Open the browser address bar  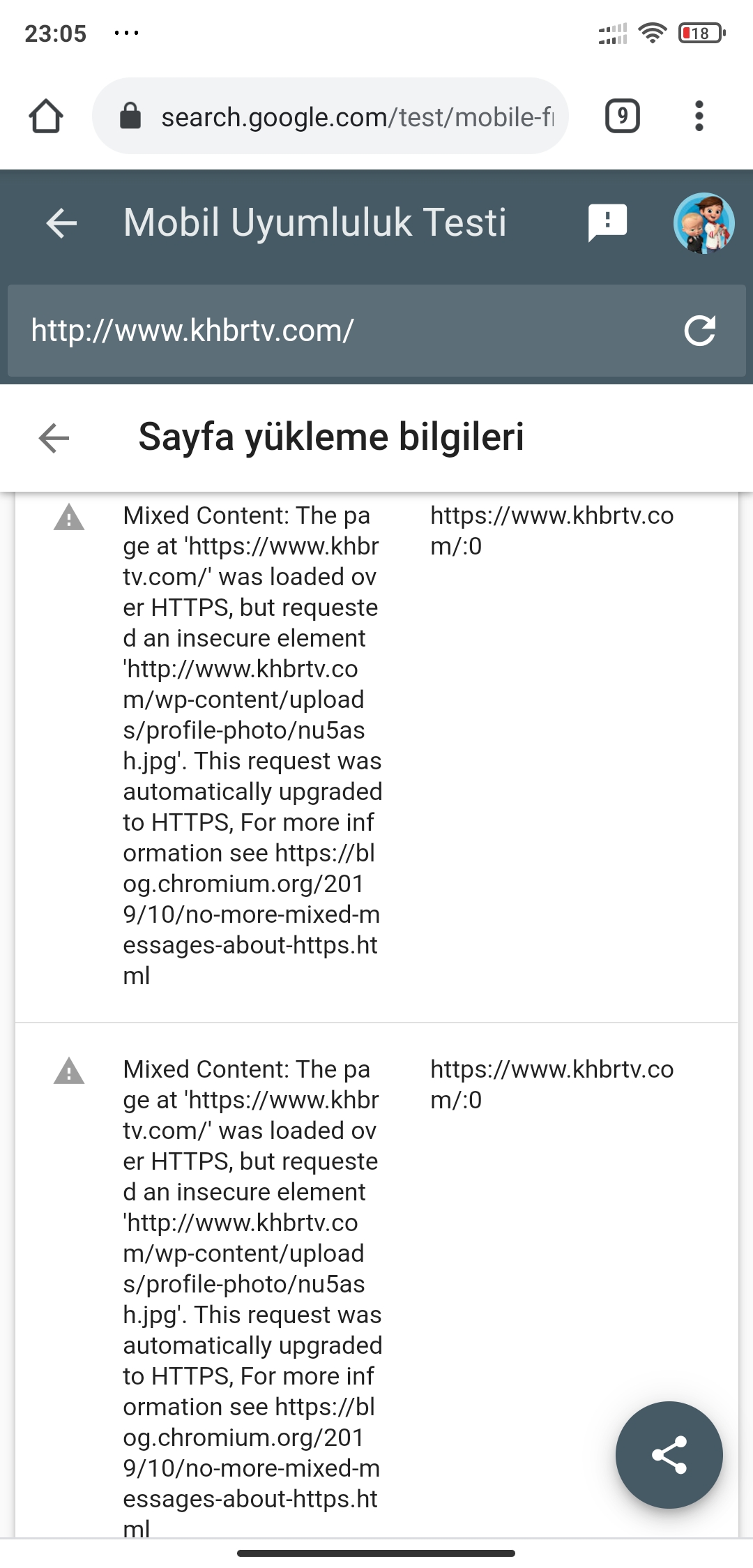[x=330, y=116]
